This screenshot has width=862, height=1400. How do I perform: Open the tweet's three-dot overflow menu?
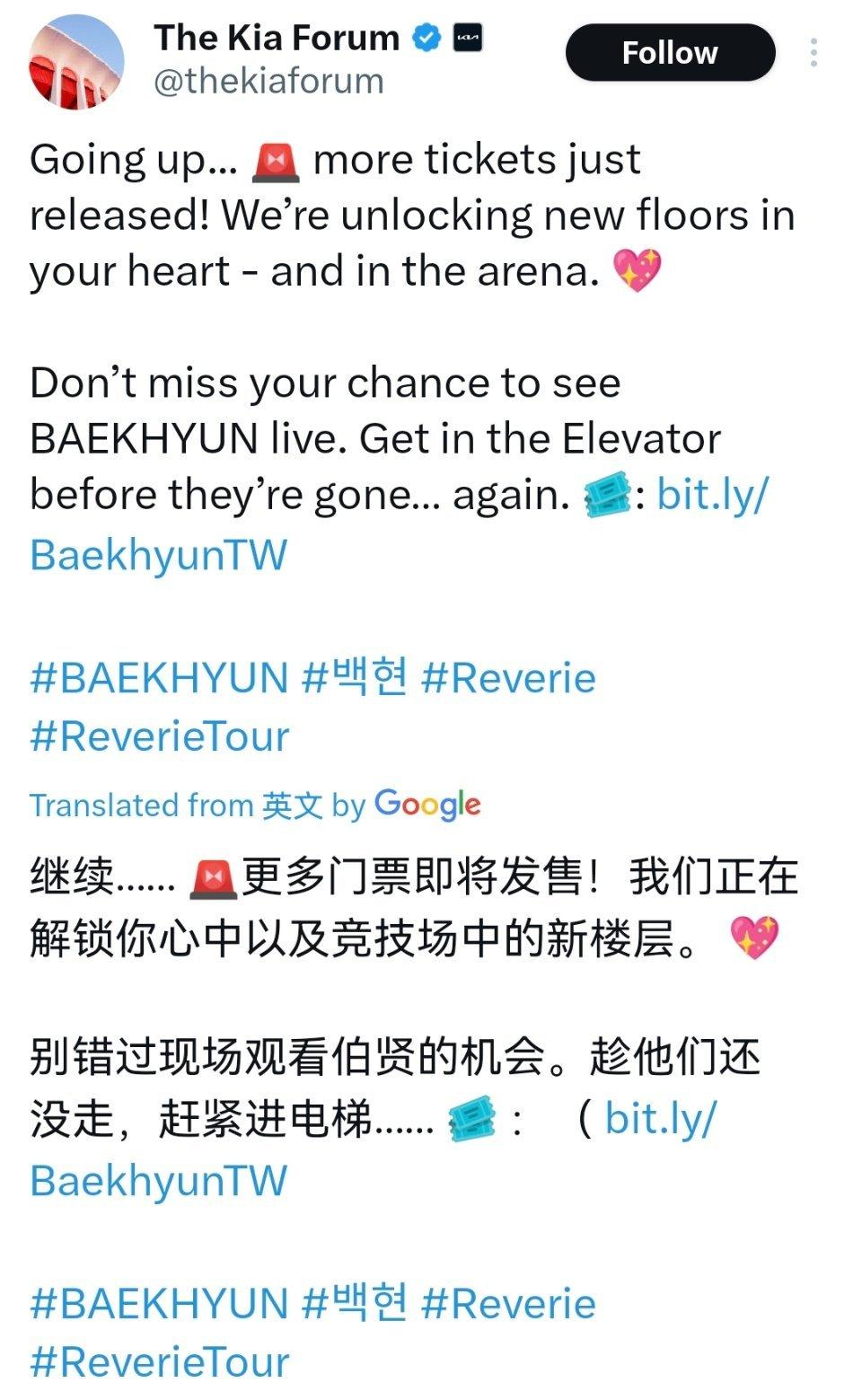point(814,53)
